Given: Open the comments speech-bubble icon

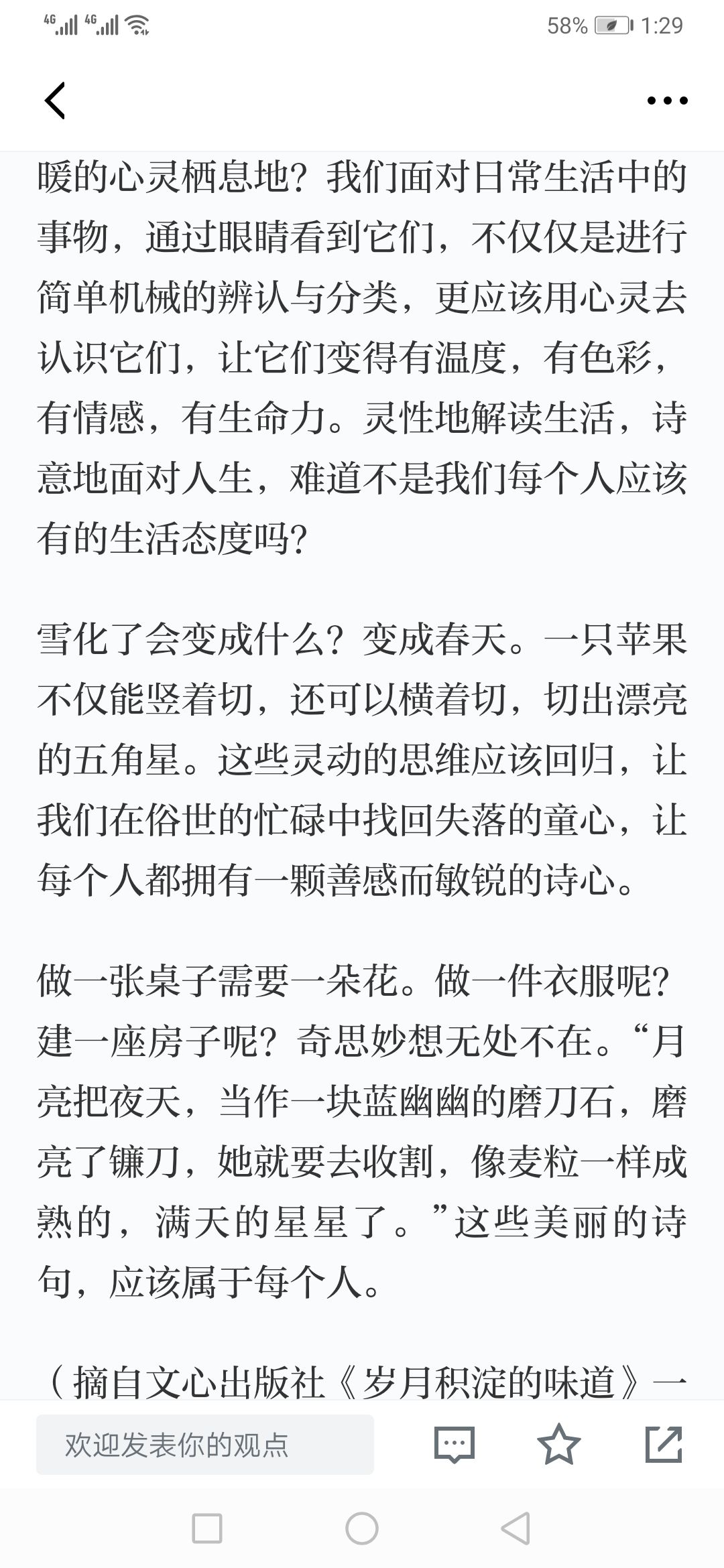Looking at the screenshot, I should (x=454, y=1444).
